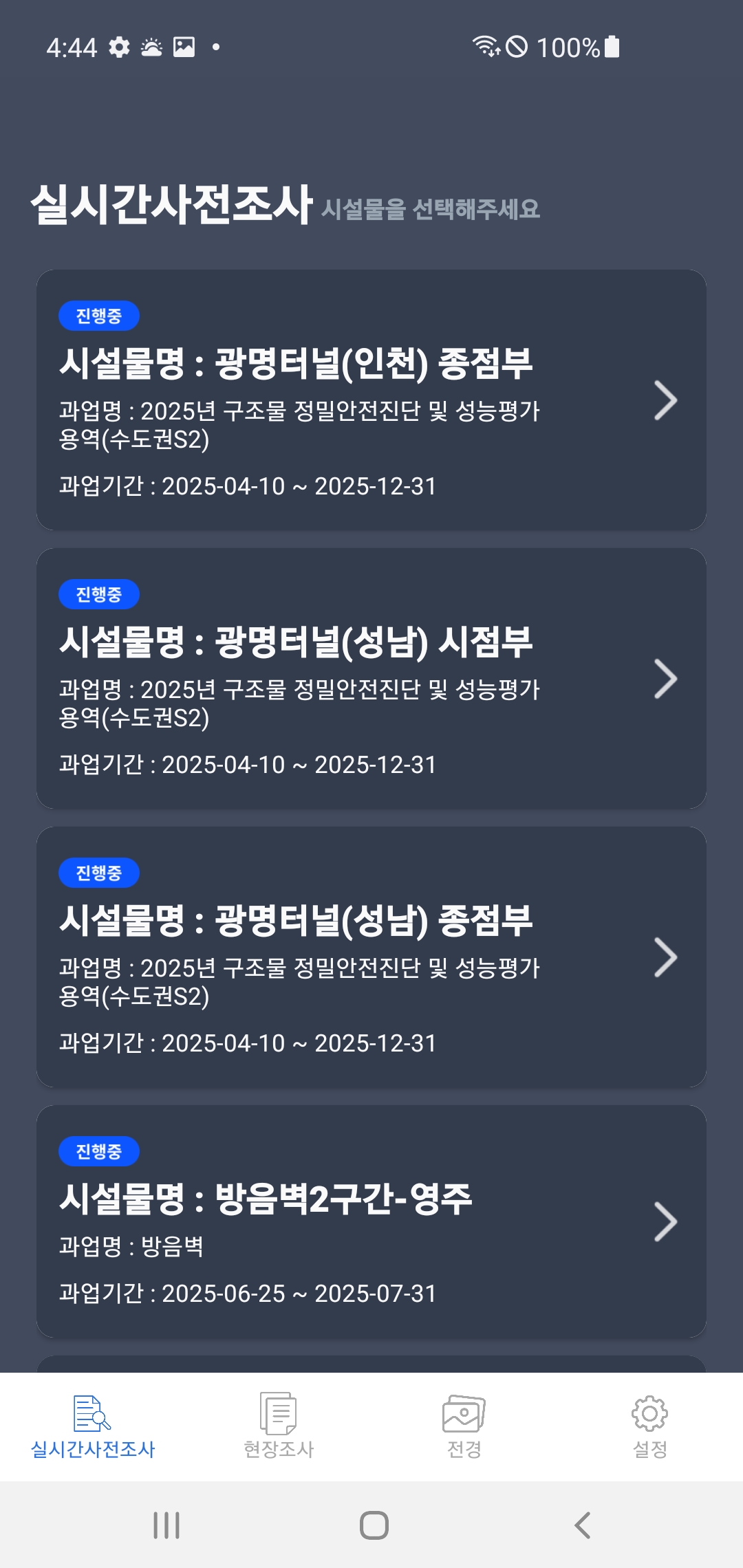Select the 광명터널(성남) 시점부 facility card
This screenshot has height=1568, width=743.
click(371, 678)
